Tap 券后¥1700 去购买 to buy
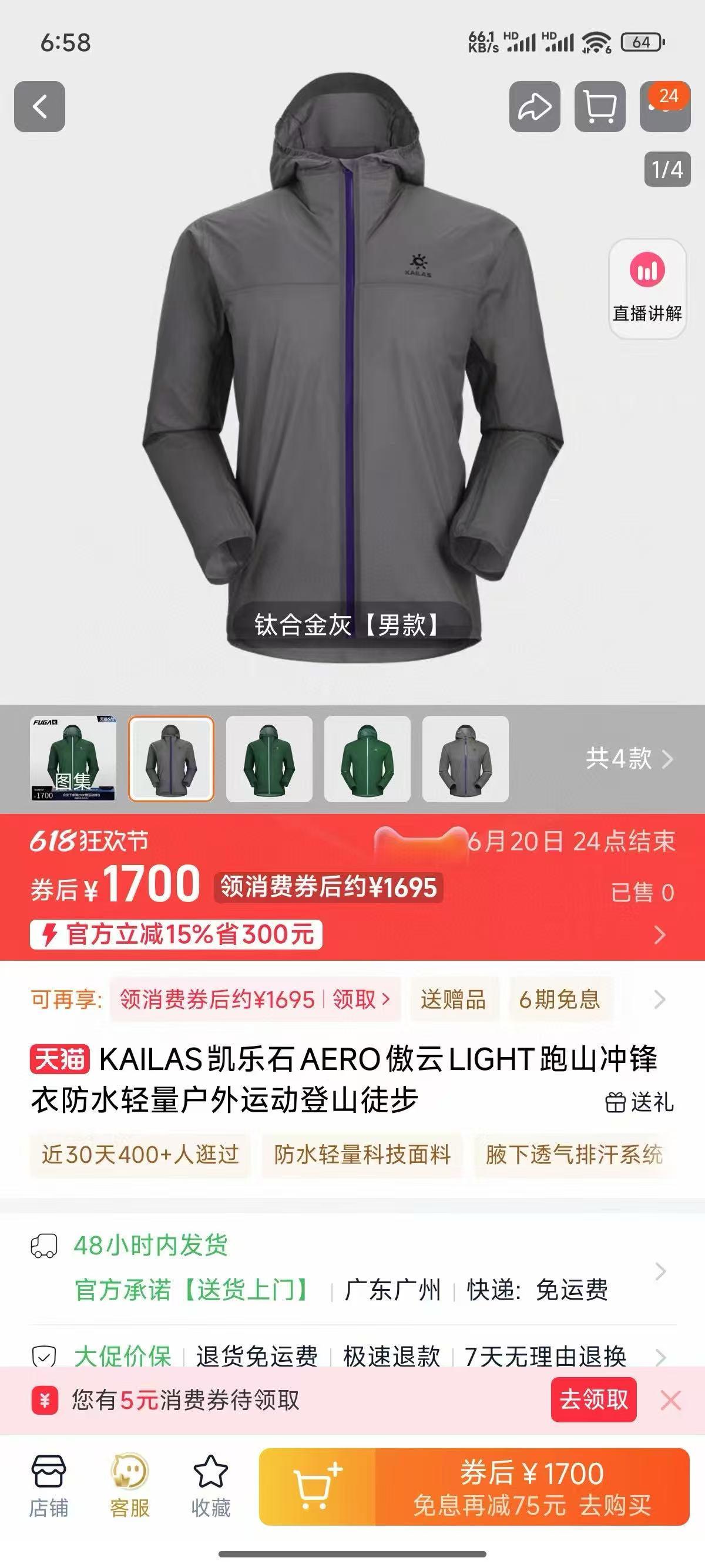The image size is (705, 1568). tap(532, 1487)
